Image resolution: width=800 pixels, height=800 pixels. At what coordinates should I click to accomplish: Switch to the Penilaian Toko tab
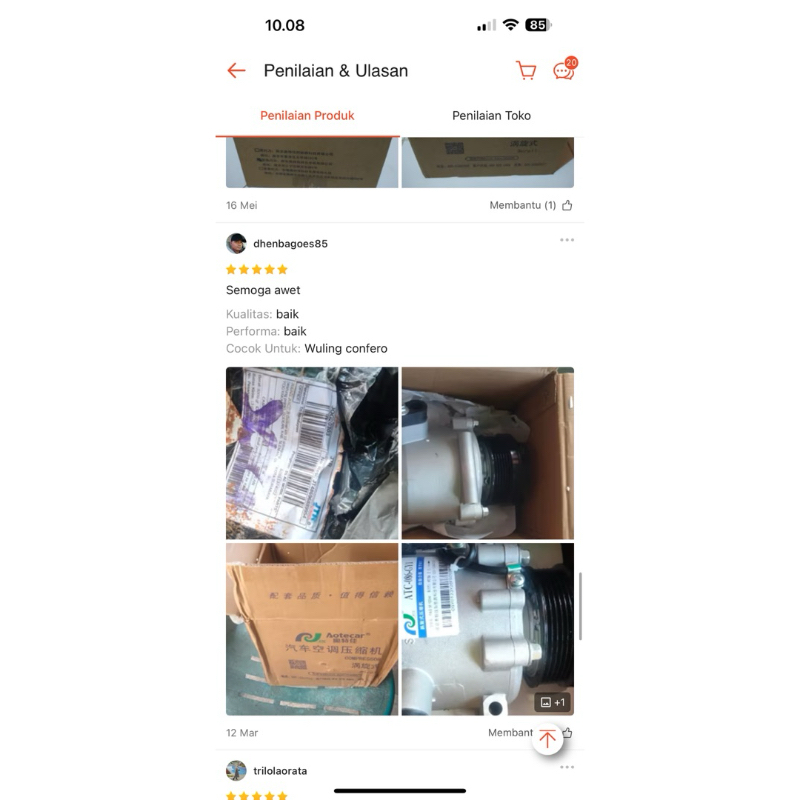491,116
